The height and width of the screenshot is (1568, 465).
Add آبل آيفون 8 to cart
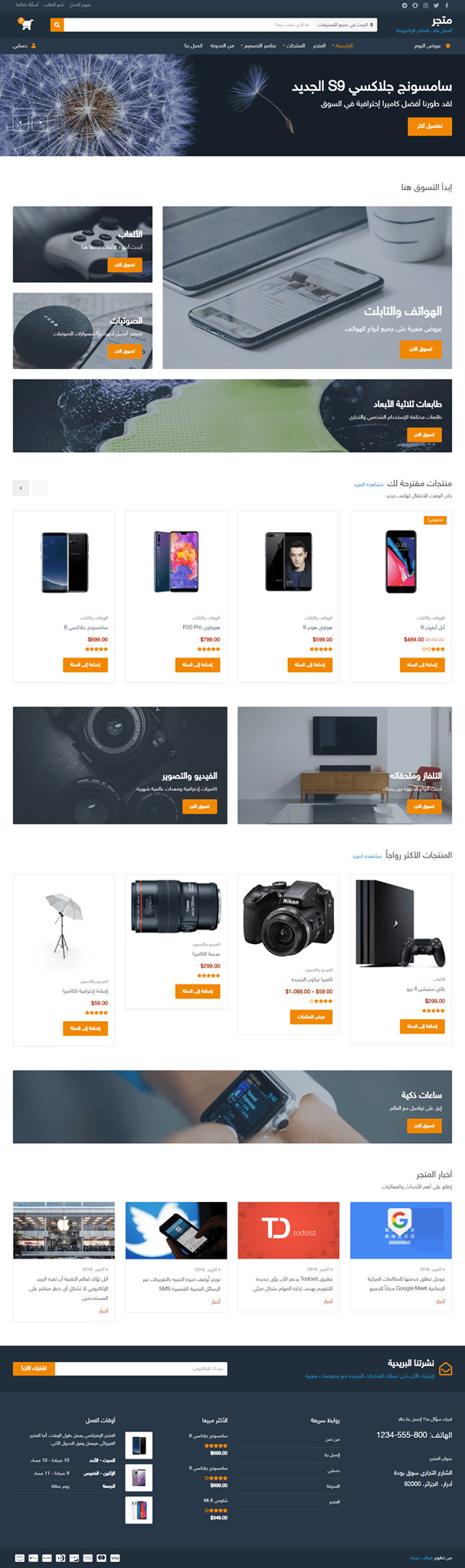tap(422, 665)
